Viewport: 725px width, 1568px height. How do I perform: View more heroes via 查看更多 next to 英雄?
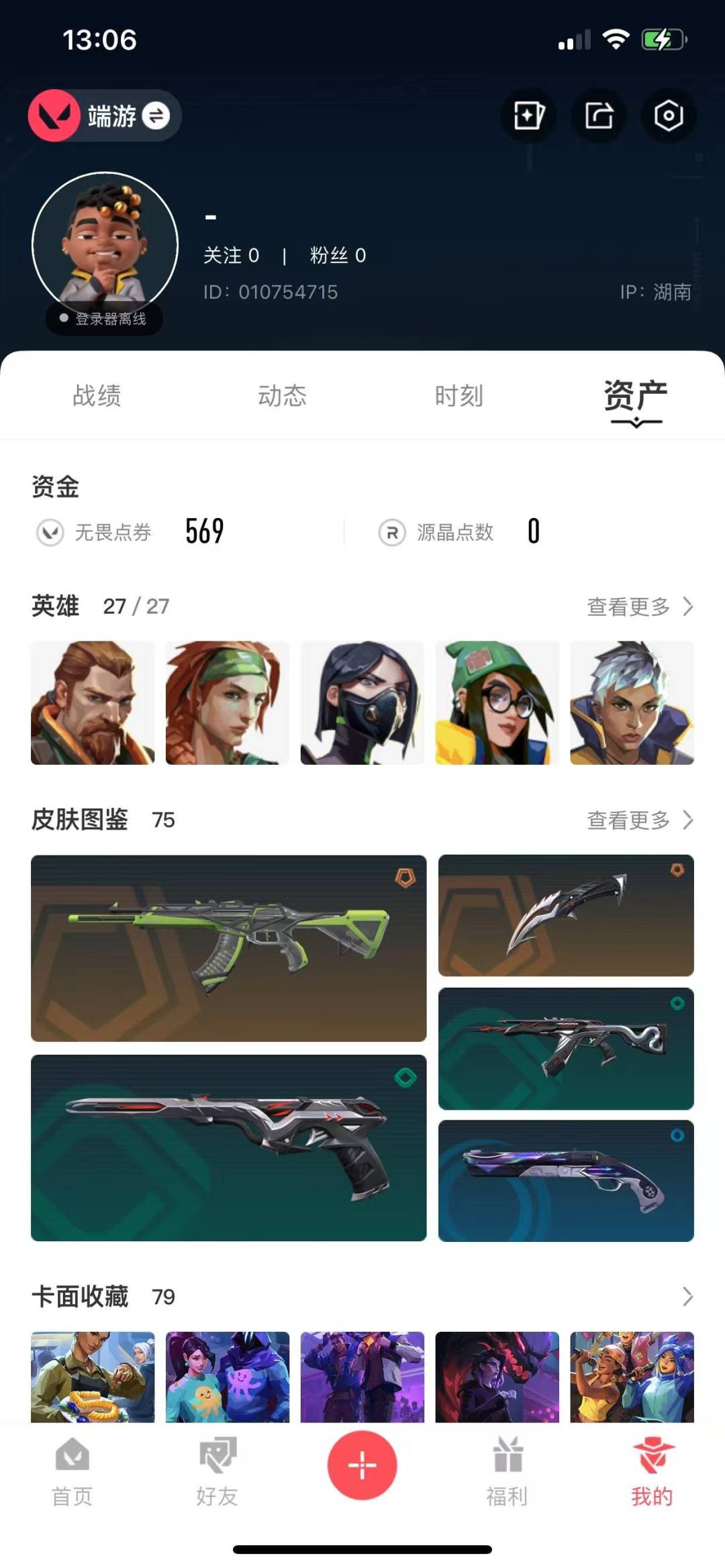click(640, 607)
